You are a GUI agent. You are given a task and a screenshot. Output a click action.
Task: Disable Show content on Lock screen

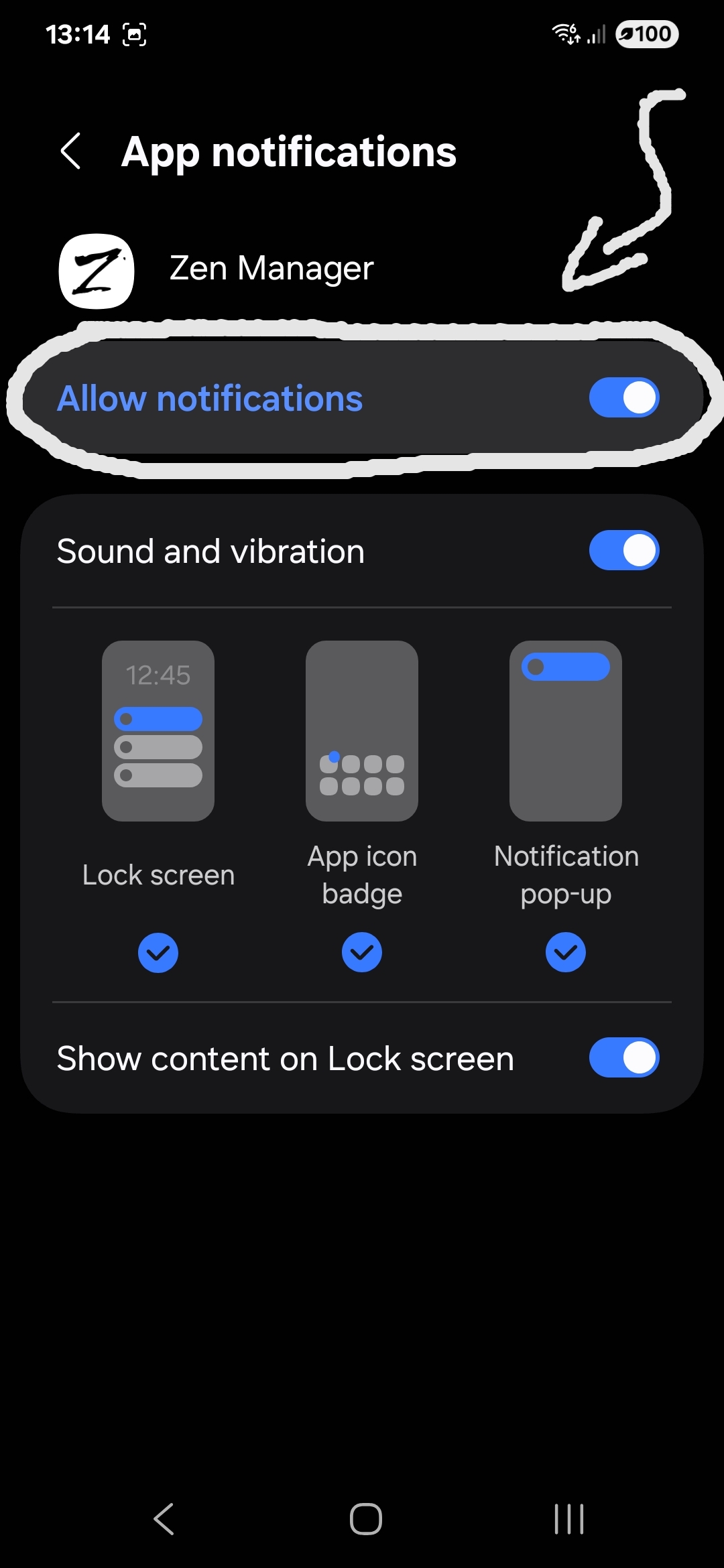(x=623, y=1057)
